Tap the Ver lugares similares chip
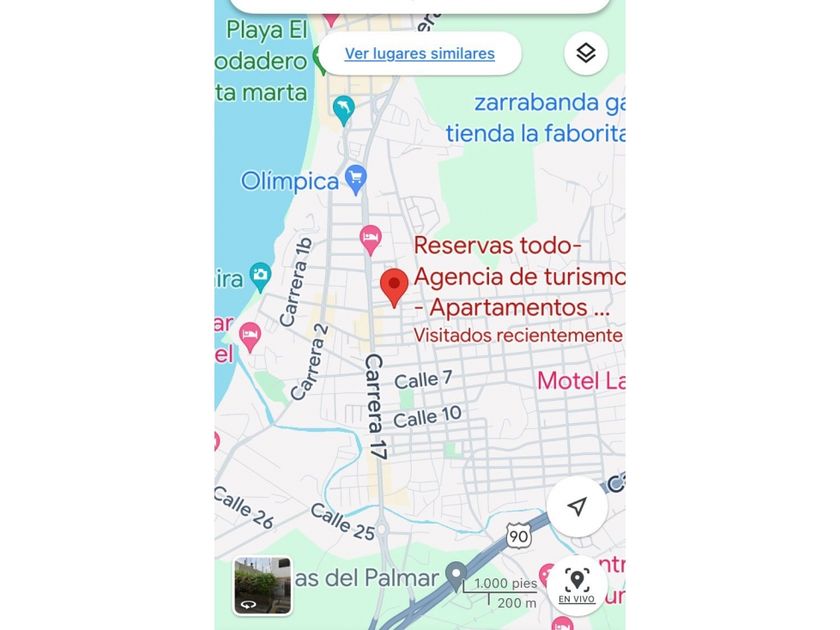 (x=419, y=54)
